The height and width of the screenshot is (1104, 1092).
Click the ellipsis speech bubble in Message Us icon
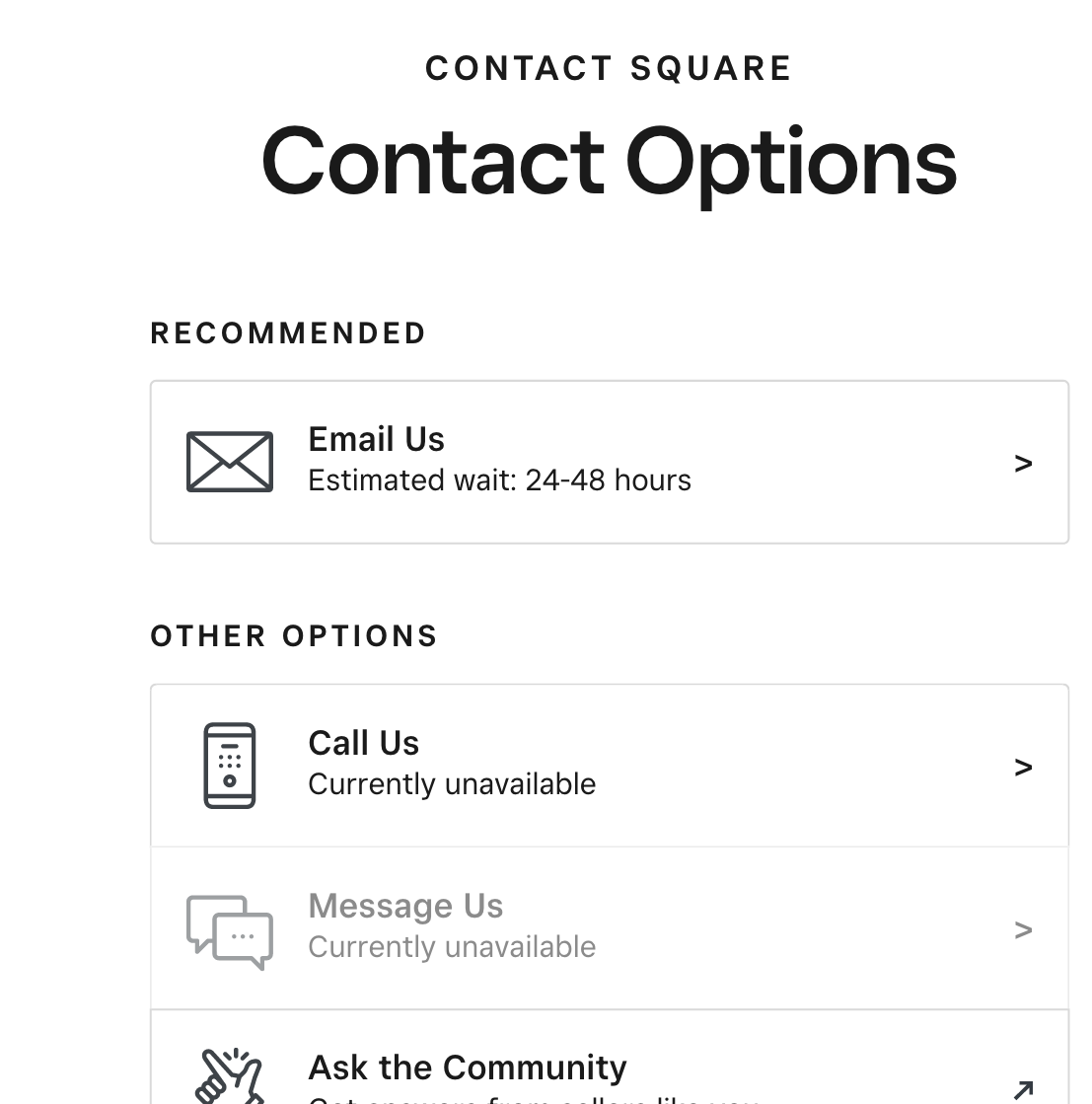point(242,939)
